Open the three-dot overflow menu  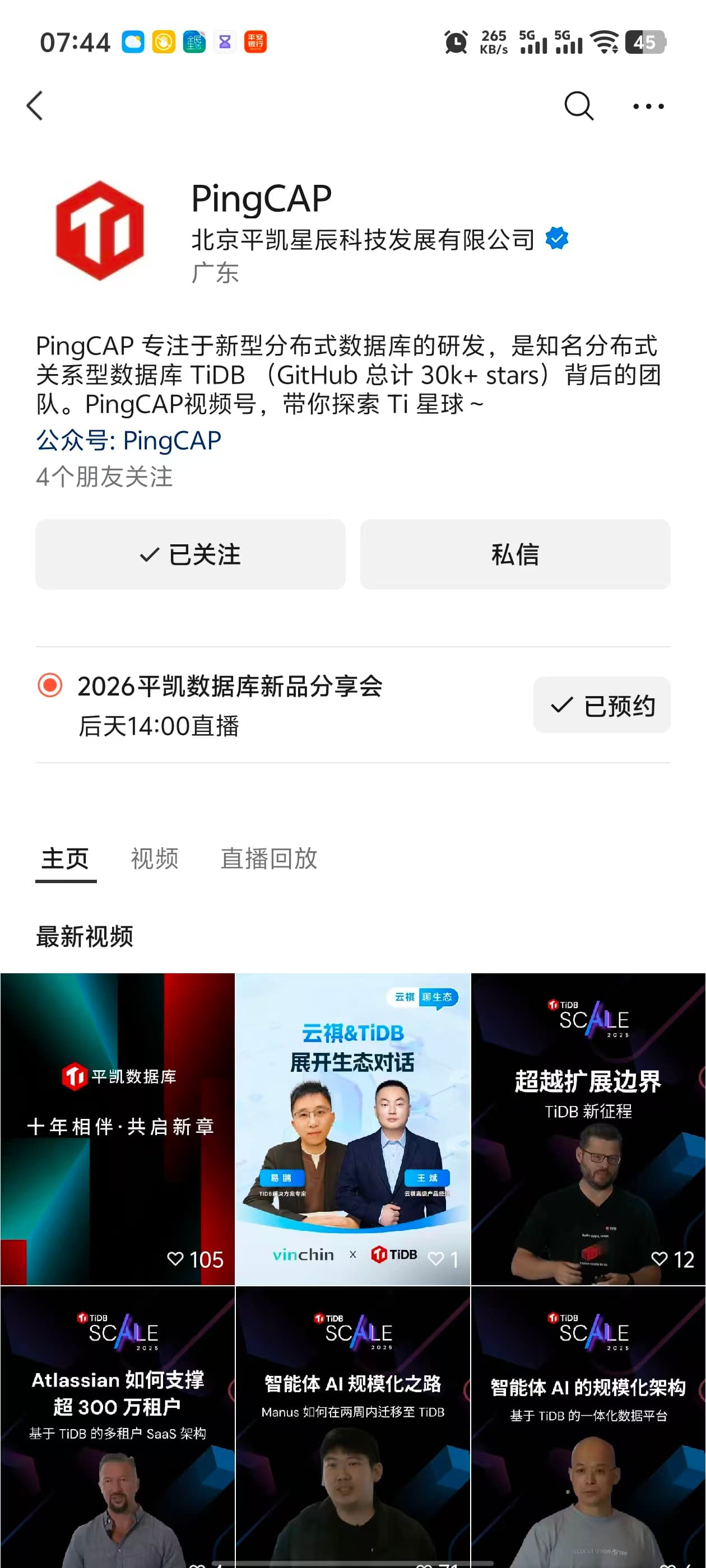[x=648, y=106]
